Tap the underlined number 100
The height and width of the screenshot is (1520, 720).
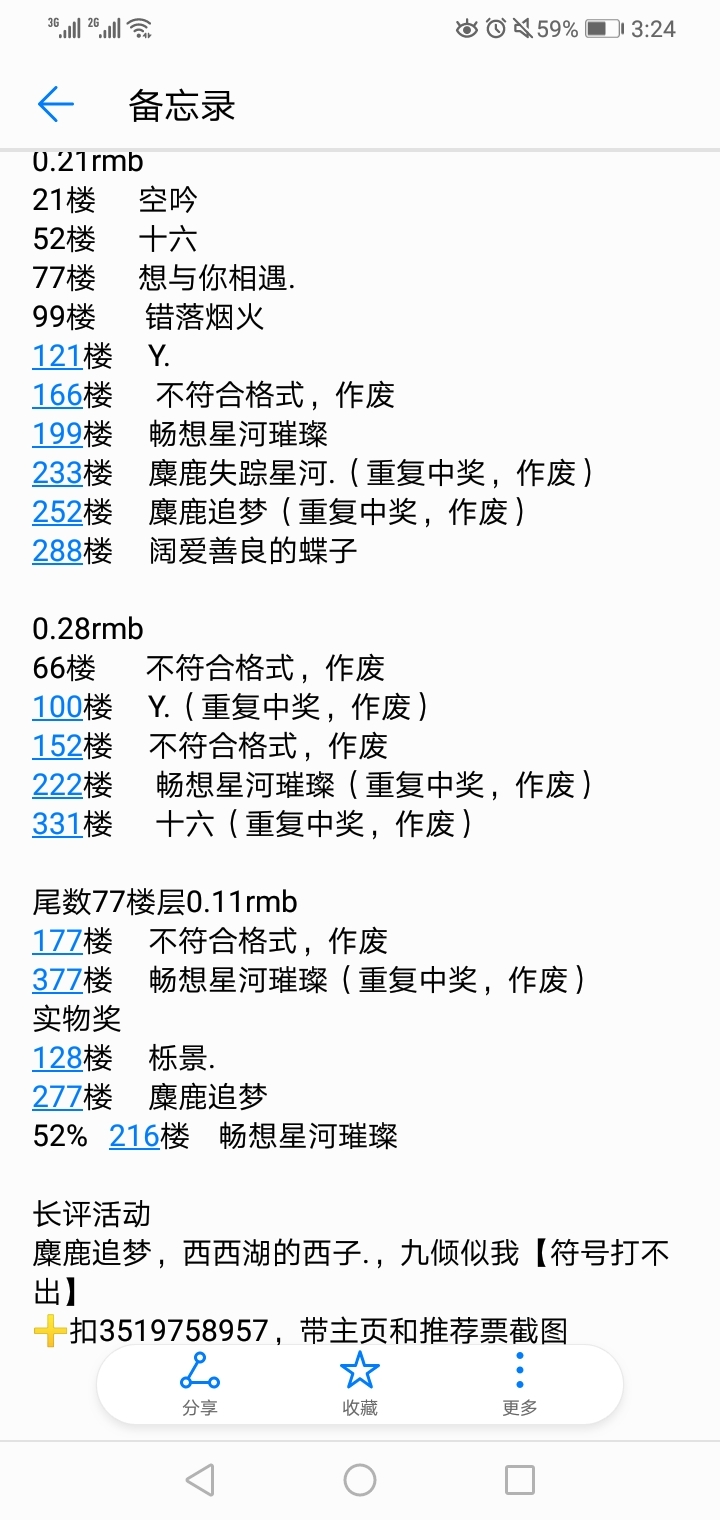58,707
